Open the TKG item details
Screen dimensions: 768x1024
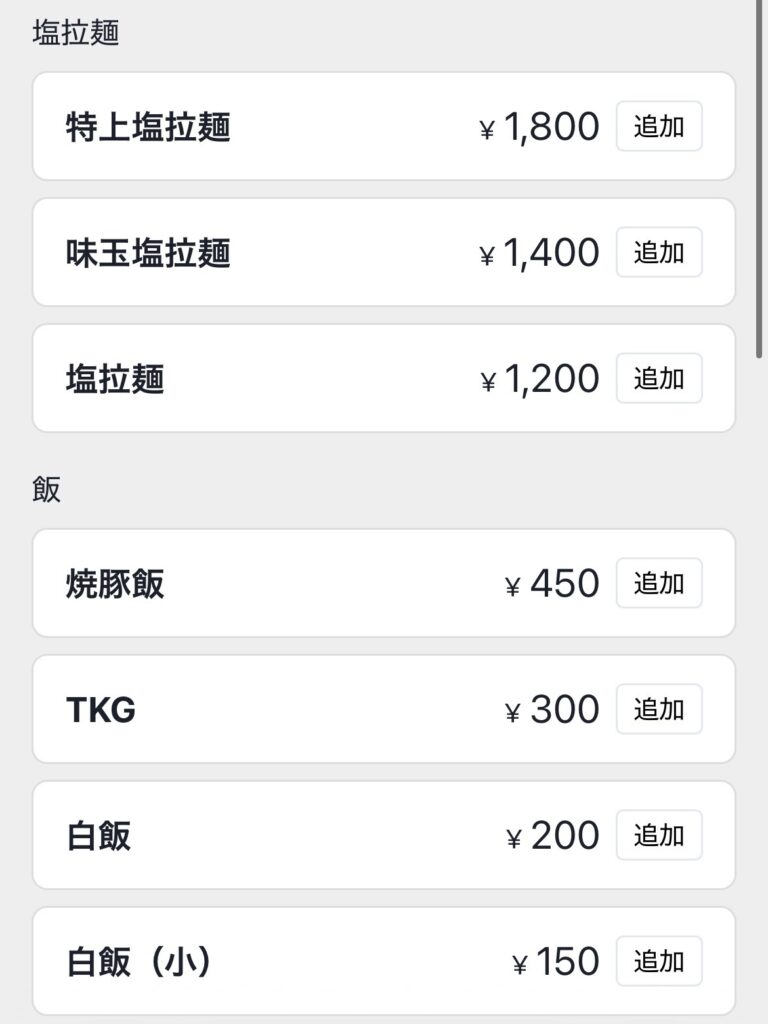click(x=300, y=709)
